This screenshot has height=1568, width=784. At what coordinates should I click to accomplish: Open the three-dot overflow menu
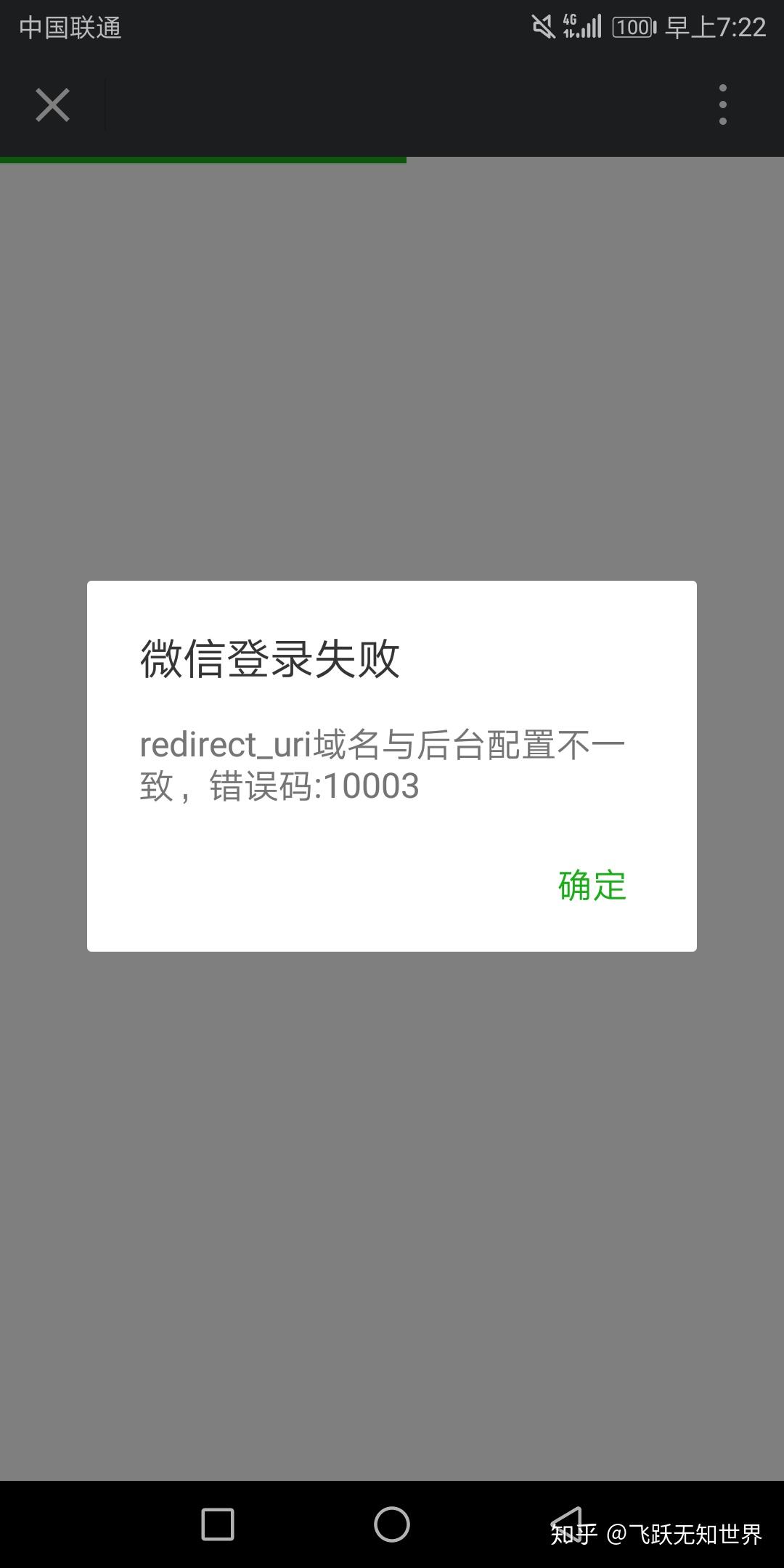(722, 105)
